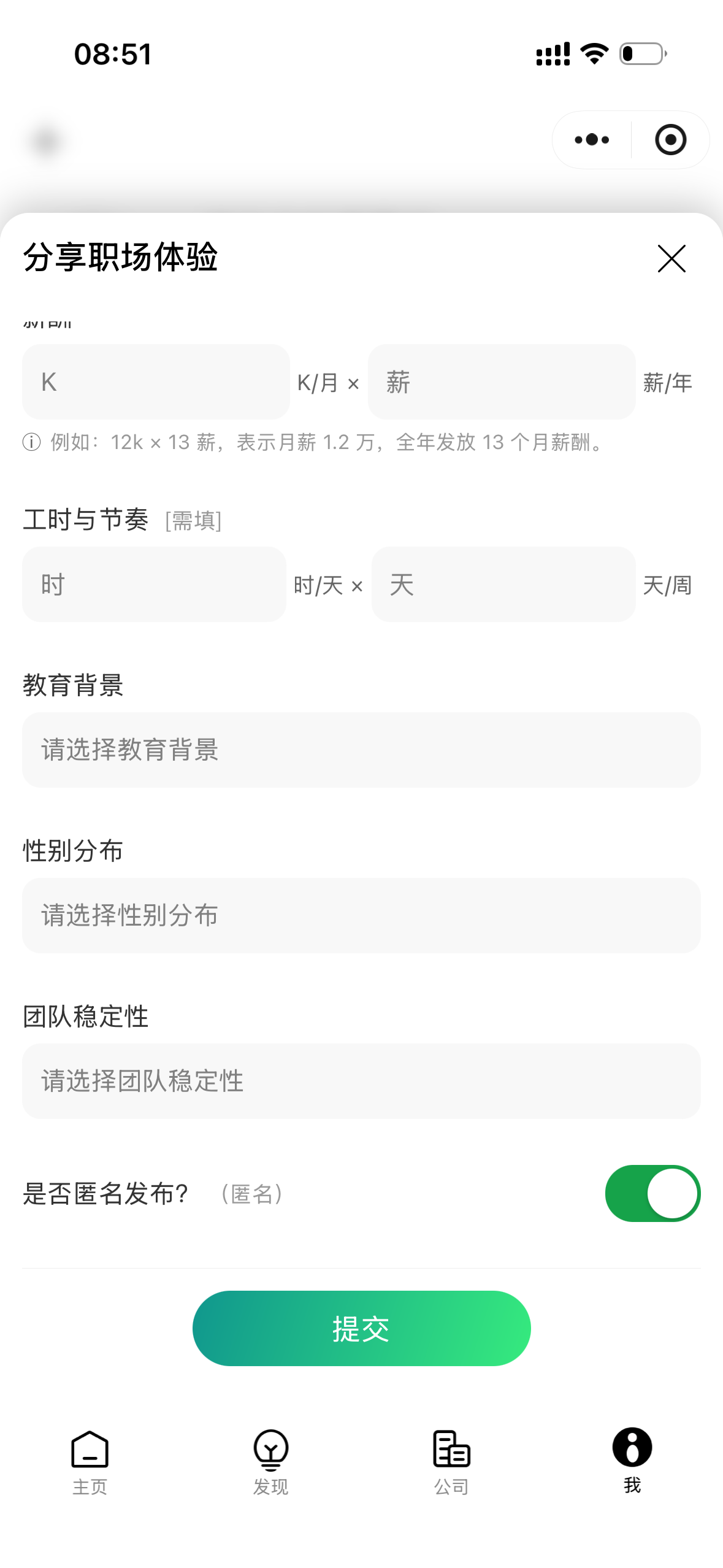The height and width of the screenshot is (1568, 723).
Task: Focus the K/月 monthly salary field
Action: click(156, 382)
